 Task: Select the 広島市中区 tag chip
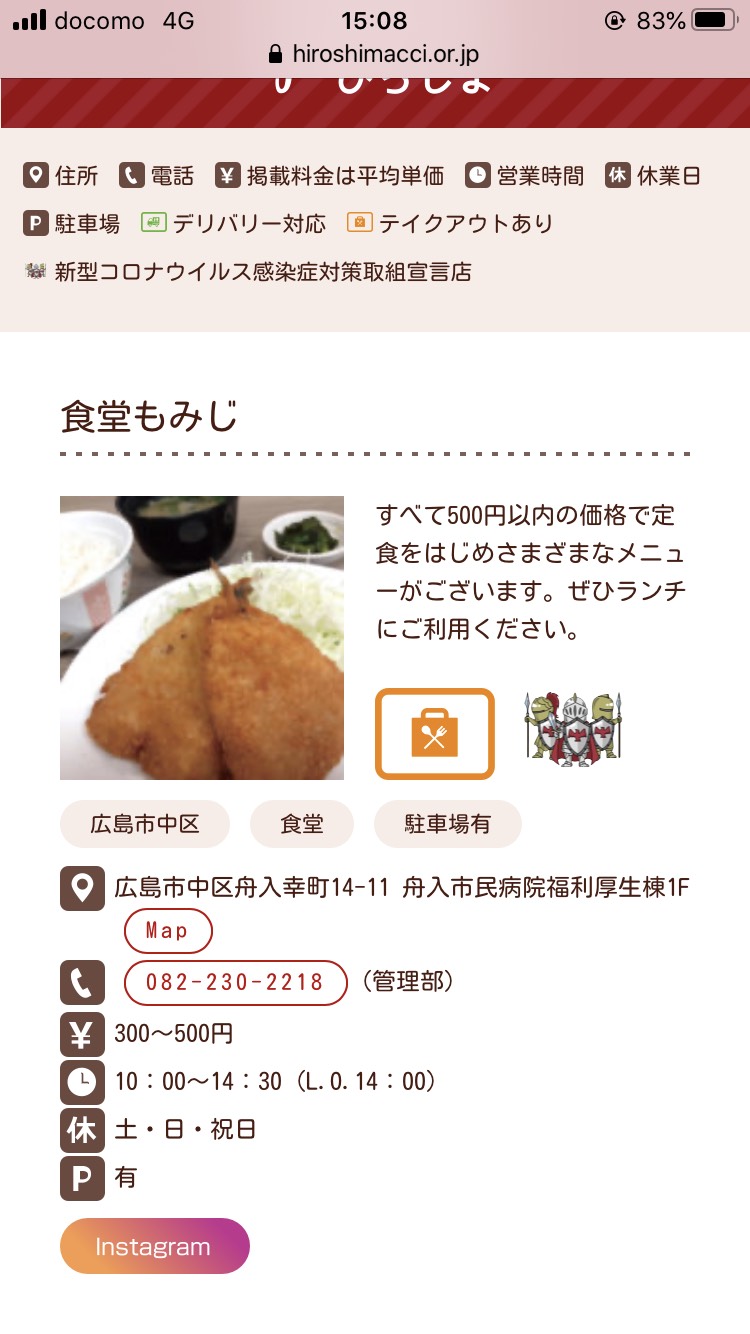tap(145, 824)
